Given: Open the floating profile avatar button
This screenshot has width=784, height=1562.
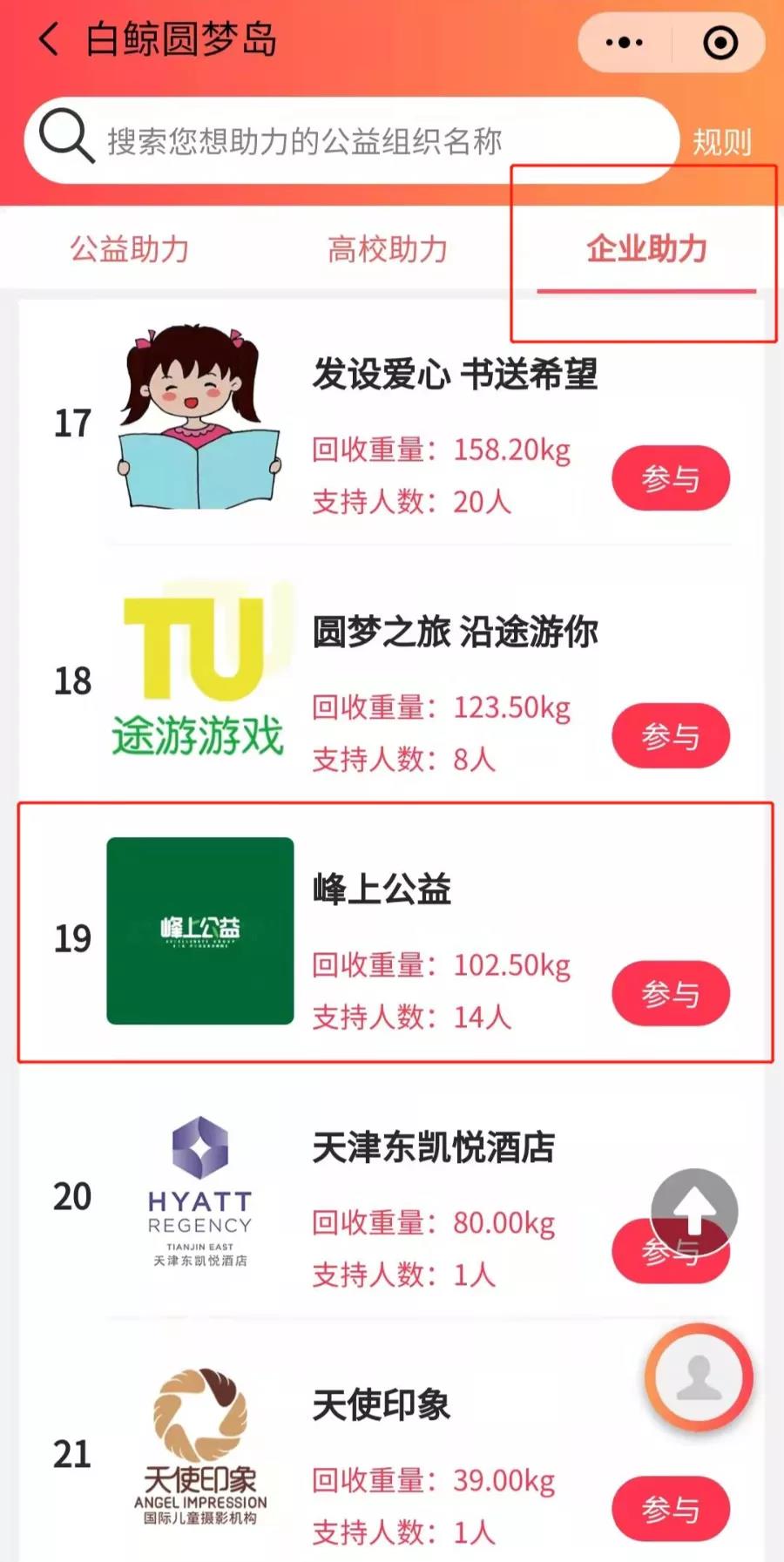Looking at the screenshot, I should tap(699, 1377).
